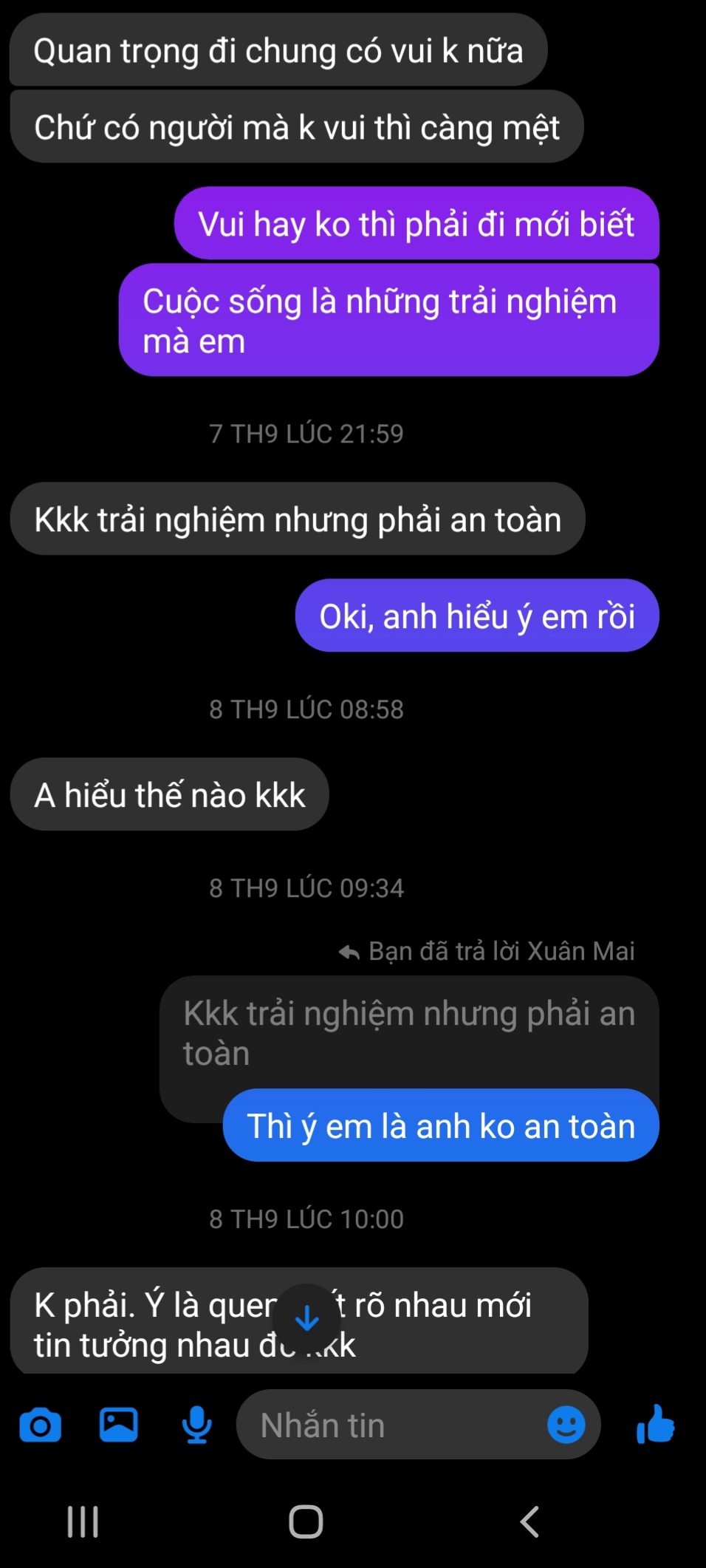Open recent apps from navigation bar
This screenshot has width=706, height=1568.
tap(83, 1521)
